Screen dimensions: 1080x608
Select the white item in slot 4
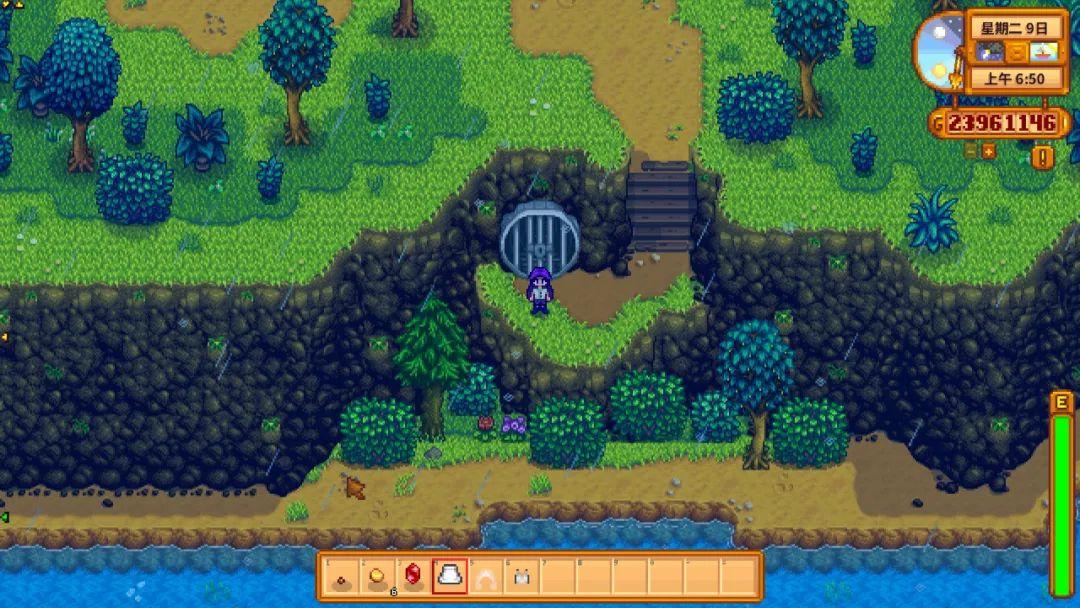(449, 576)
